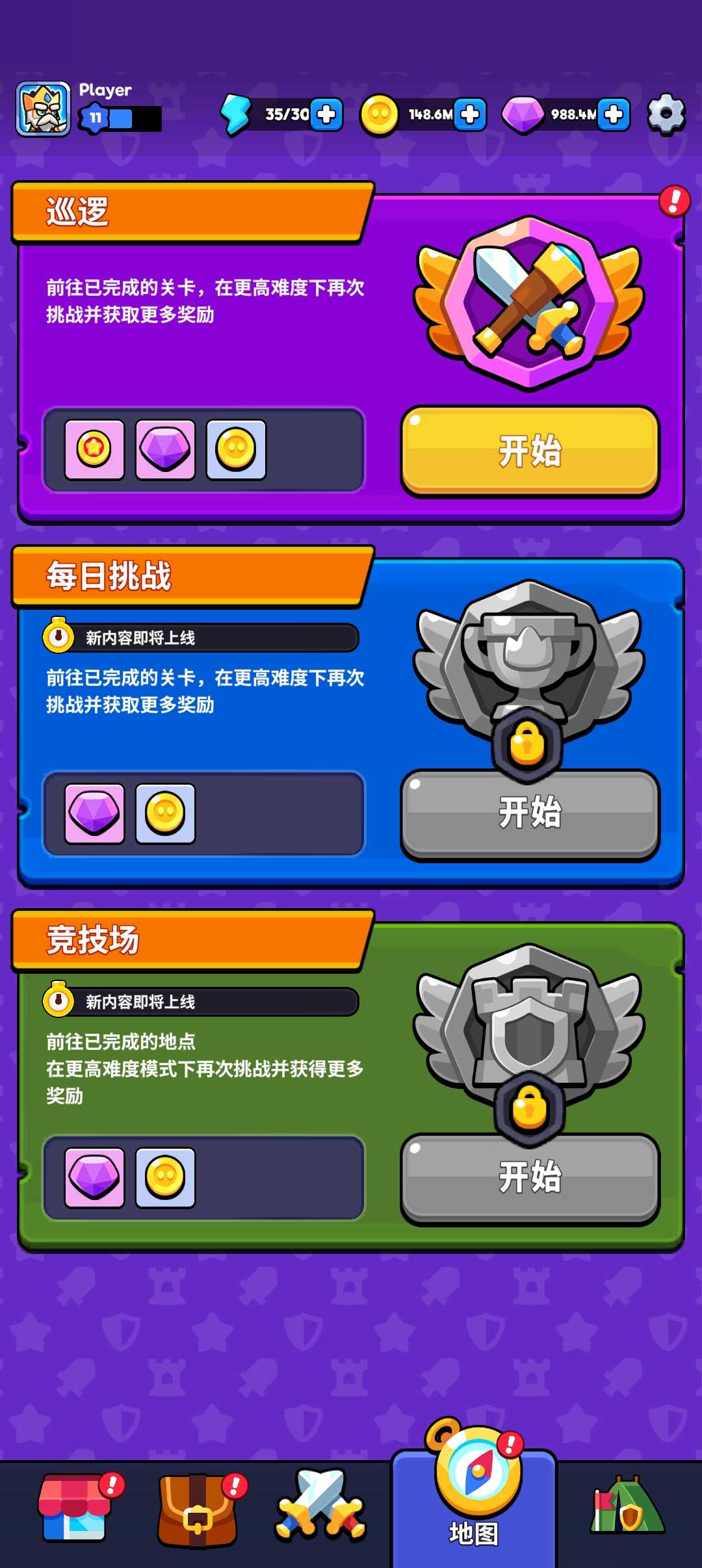
Task: Start the 巡逻 patrol mode
Action: (x=530, y=451)
